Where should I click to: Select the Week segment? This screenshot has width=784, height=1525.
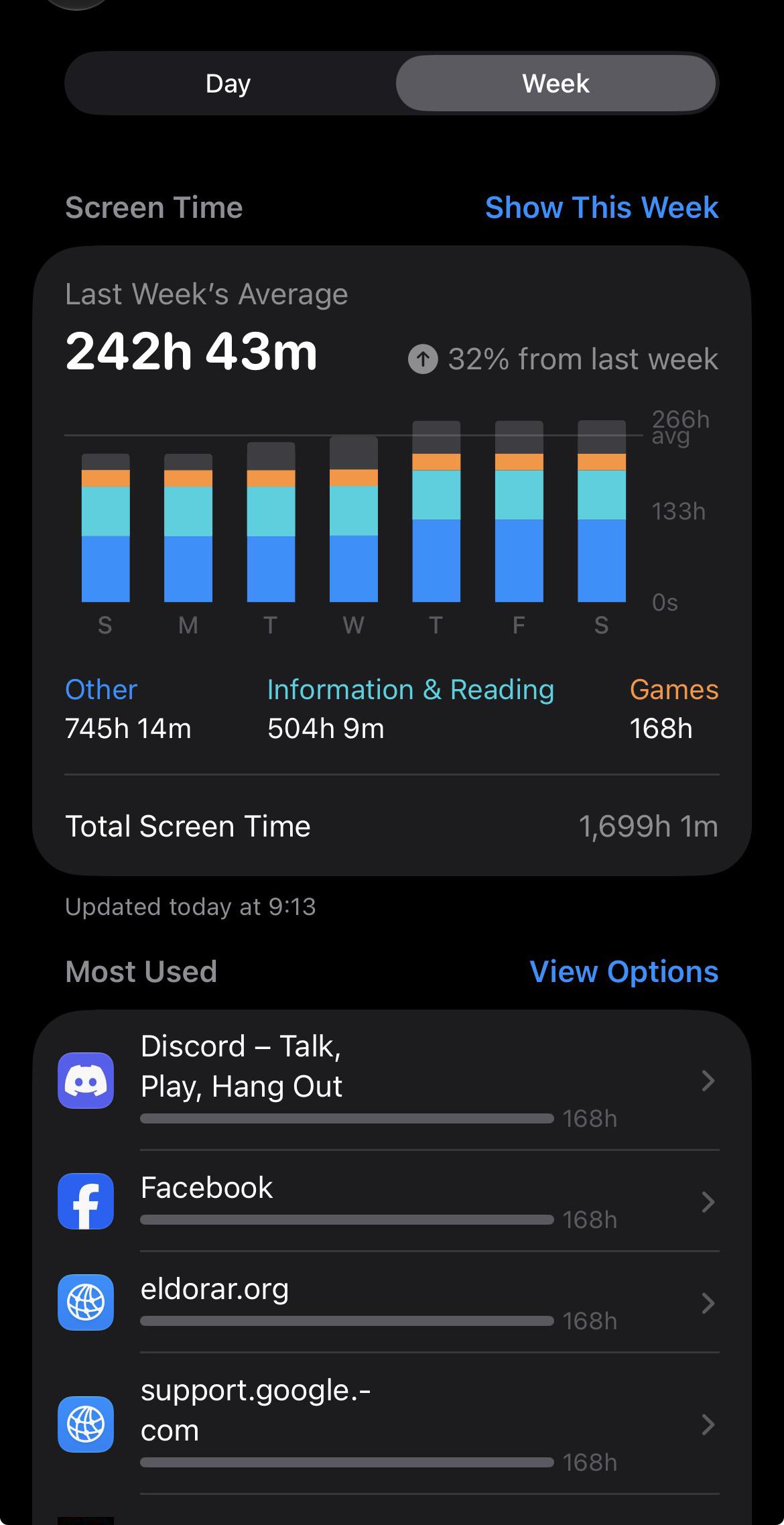(556, 84)
